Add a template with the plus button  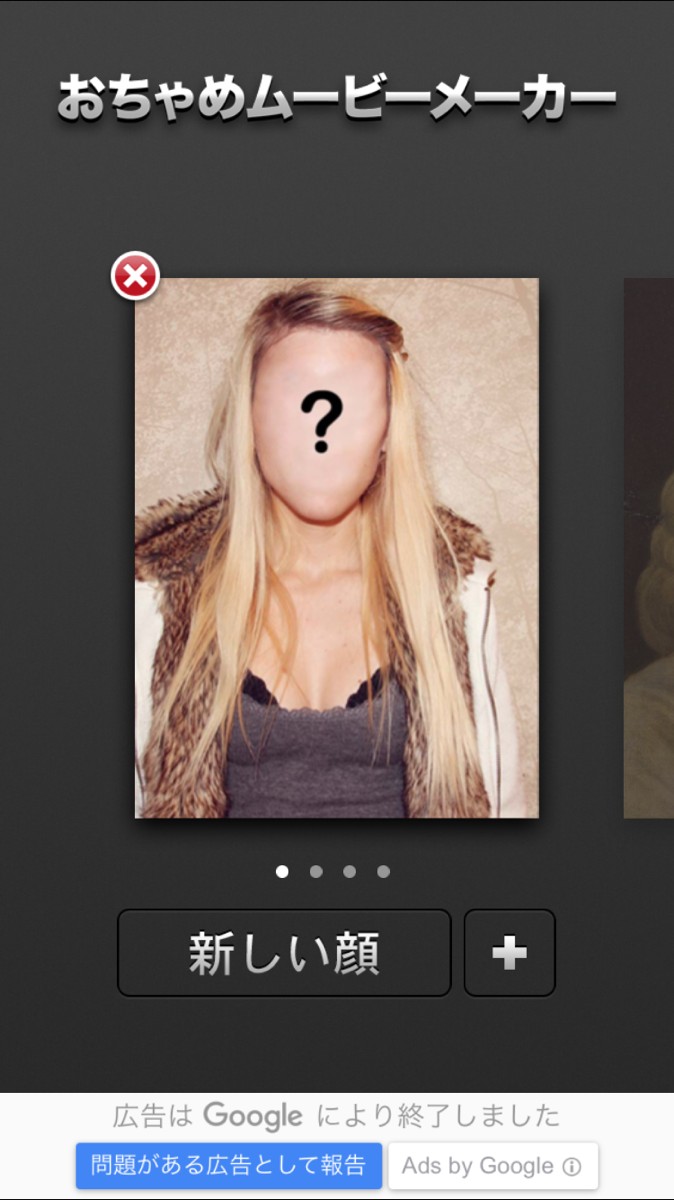click(x=509, y=953)
